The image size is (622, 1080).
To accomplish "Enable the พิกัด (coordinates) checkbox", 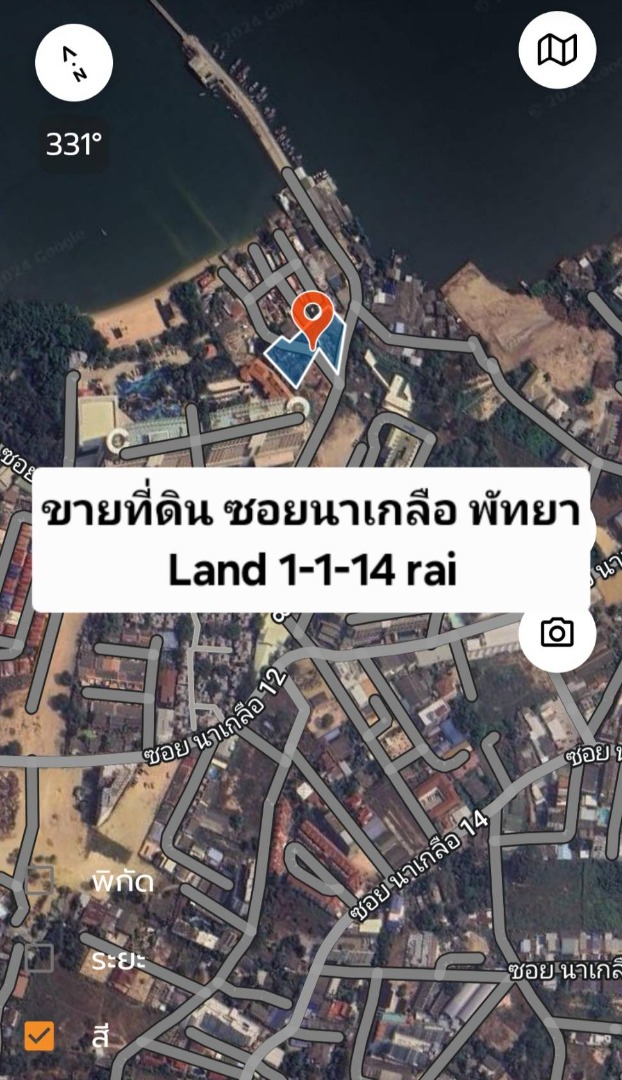I will point(39,881).
